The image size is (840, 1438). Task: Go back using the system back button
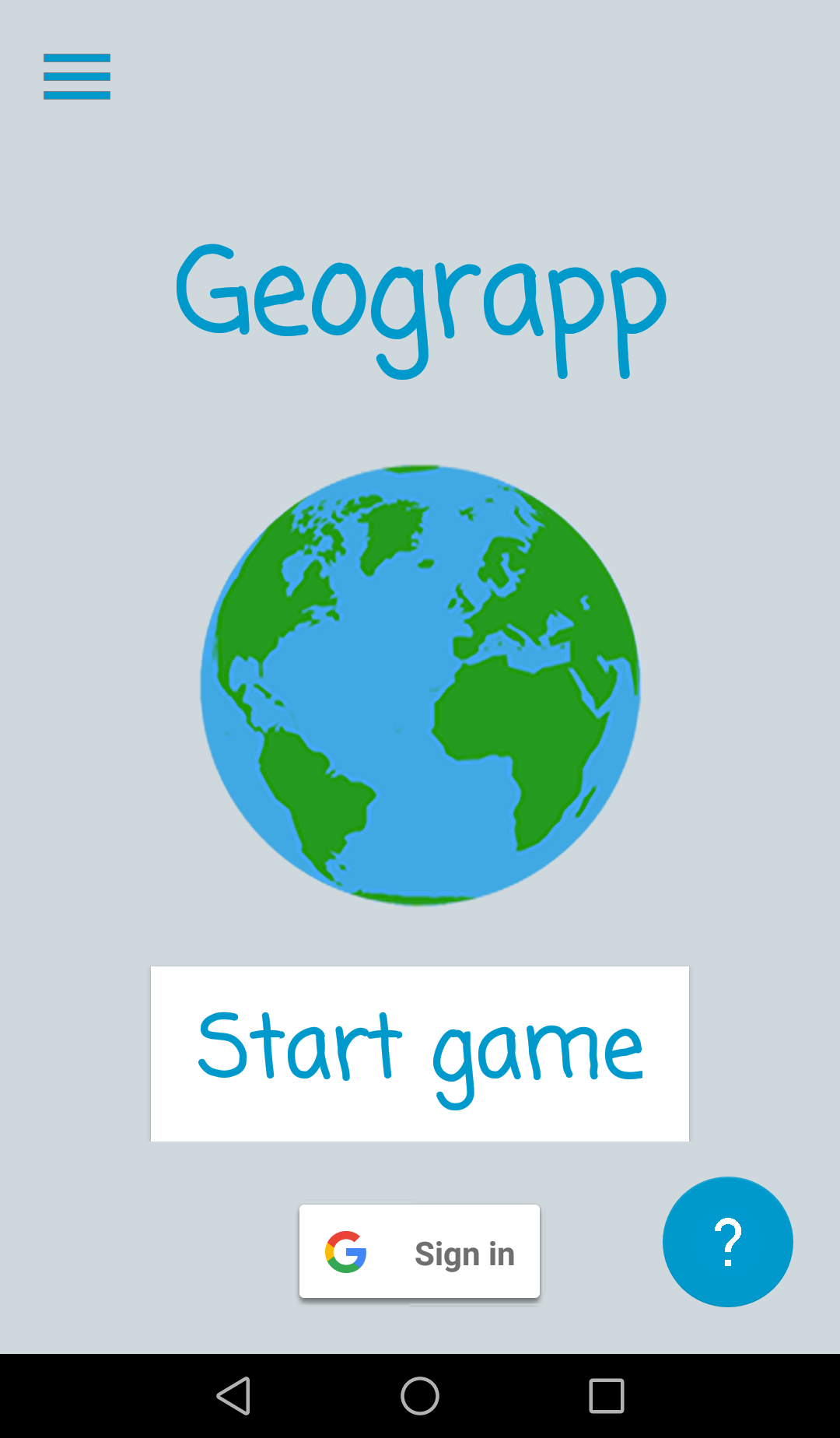pos(233,1396)
